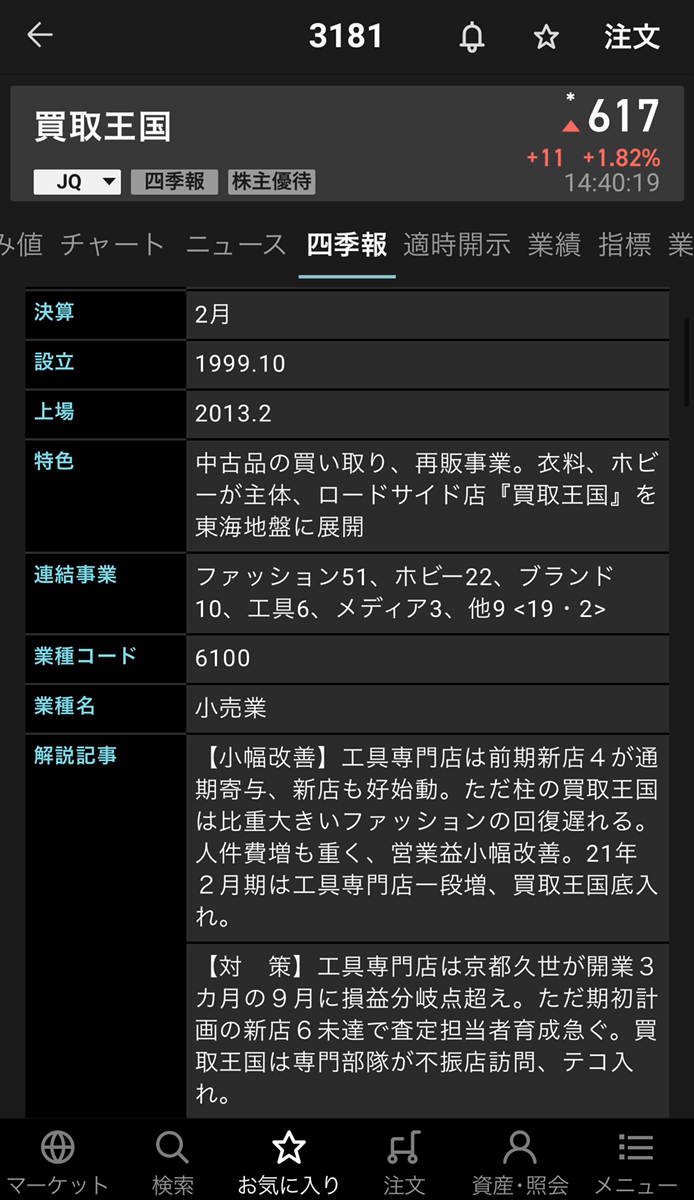Screen dimensions: 694x1200
Task: View the 業績 tab
Action: pos(554,245)
